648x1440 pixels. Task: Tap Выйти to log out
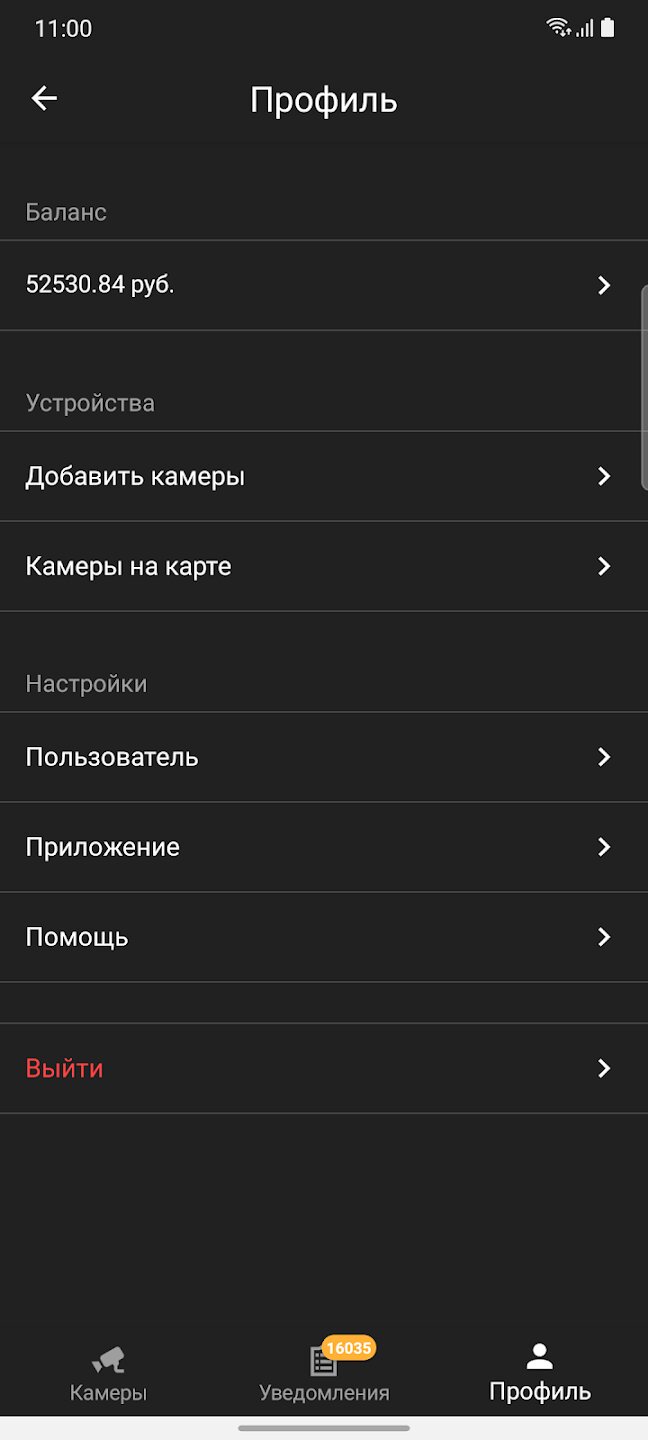(x=324, y=1068)
